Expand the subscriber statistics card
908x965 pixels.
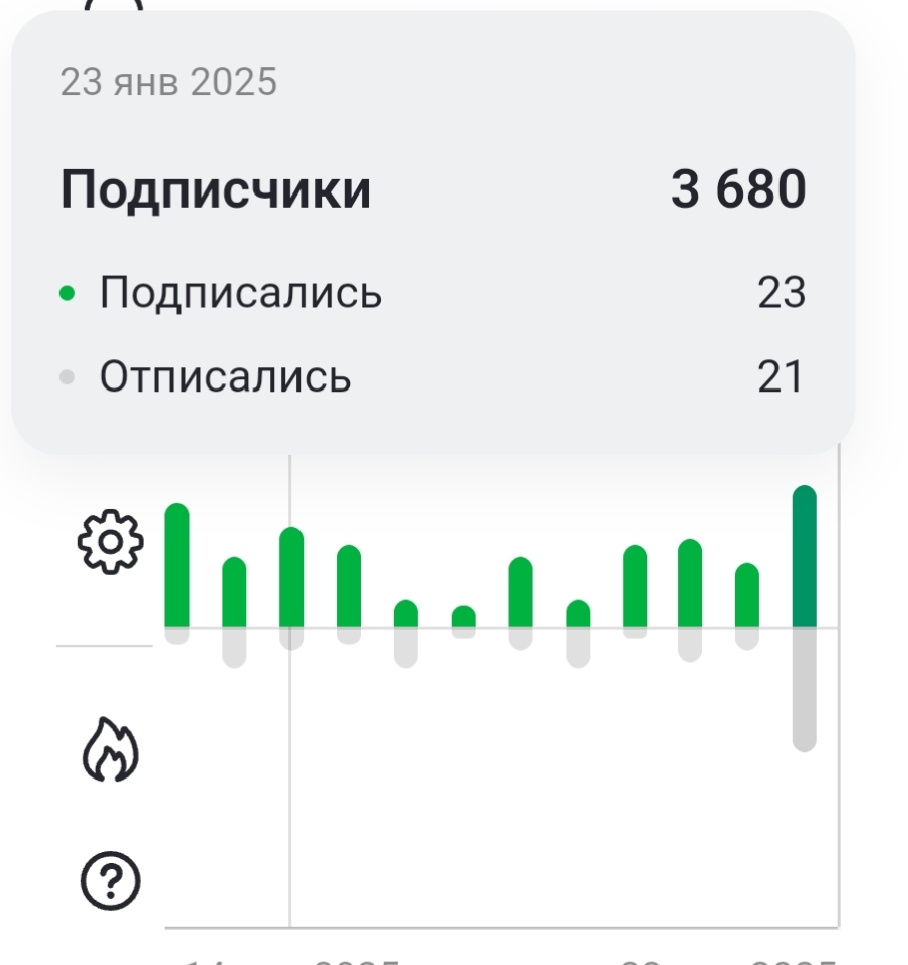pos(437,230)
